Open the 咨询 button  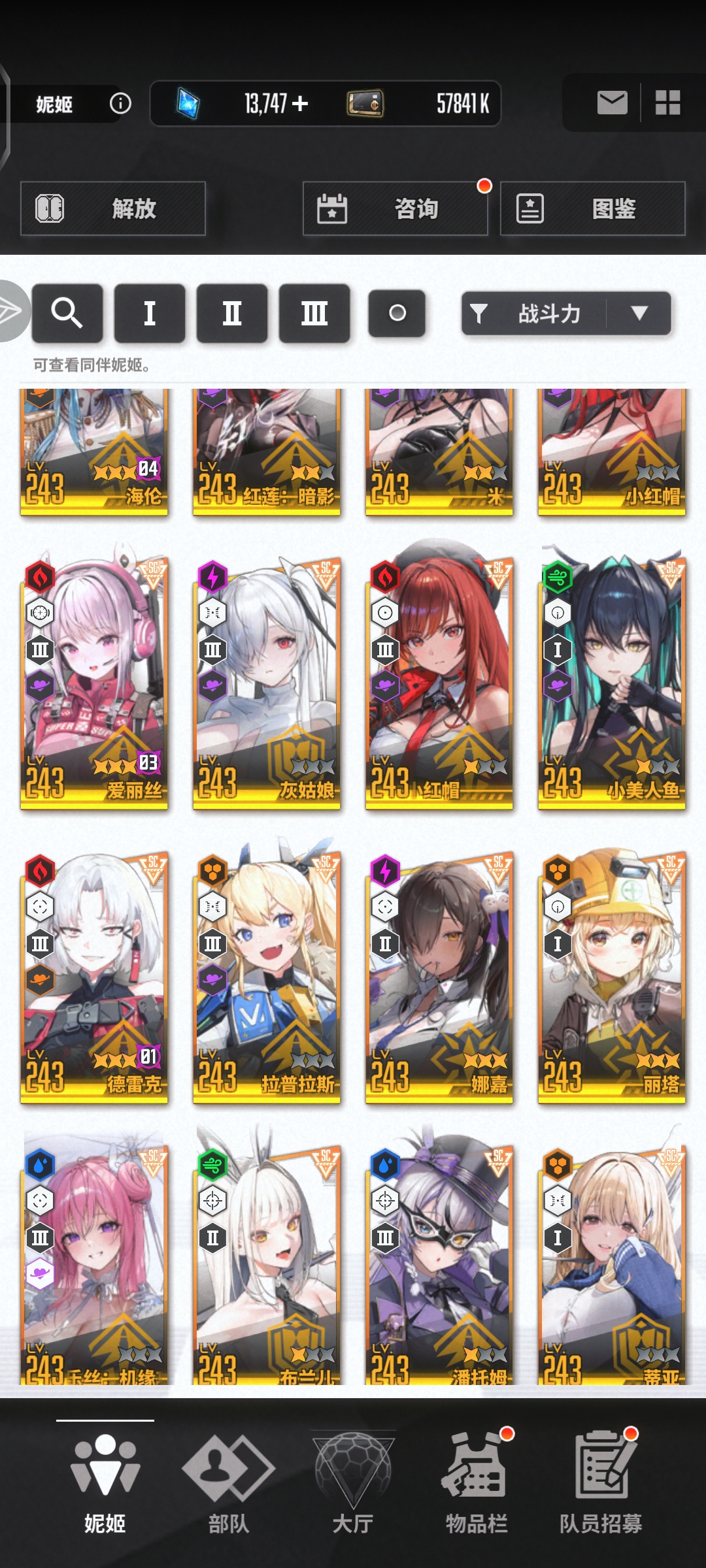coord(395,208)
